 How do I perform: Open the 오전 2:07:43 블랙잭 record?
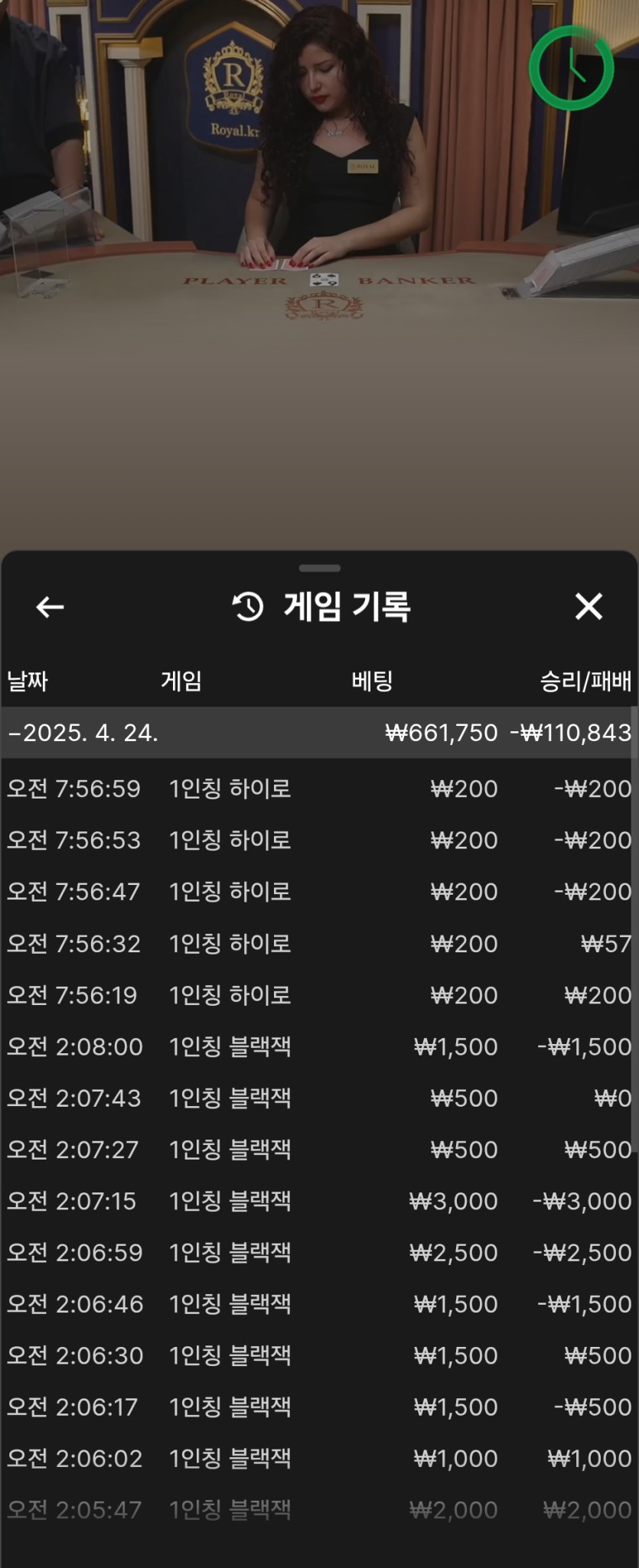click(x=318, y=1098)
